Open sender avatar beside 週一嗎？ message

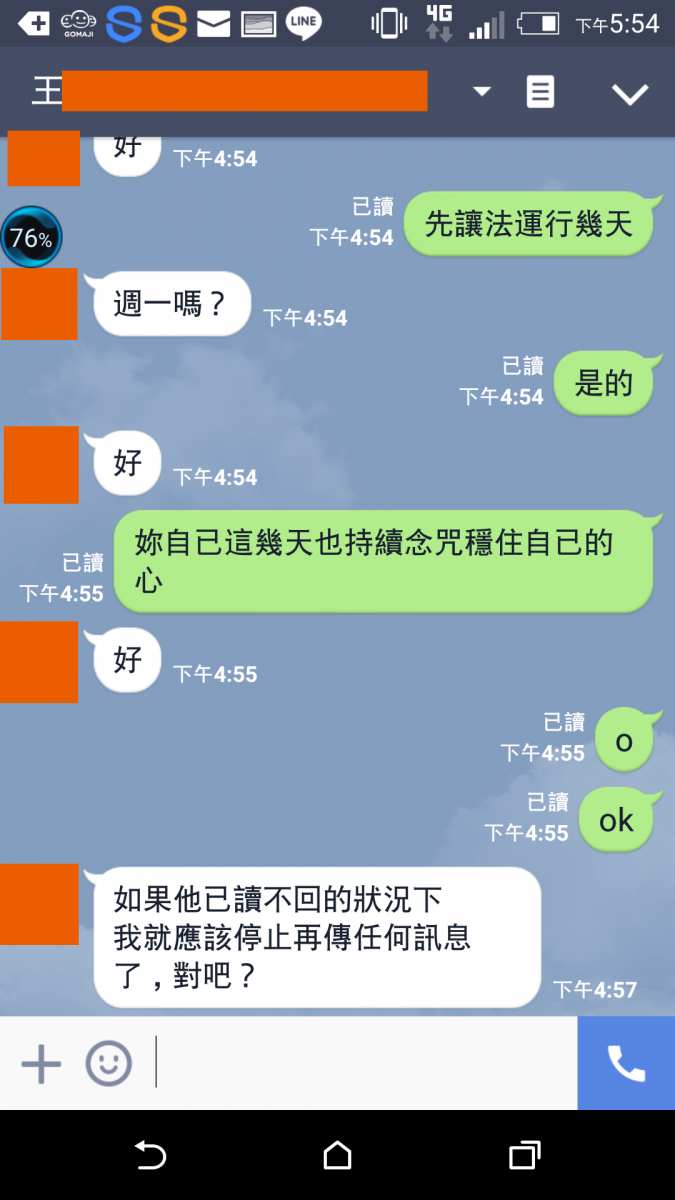[x=39, y=304]
